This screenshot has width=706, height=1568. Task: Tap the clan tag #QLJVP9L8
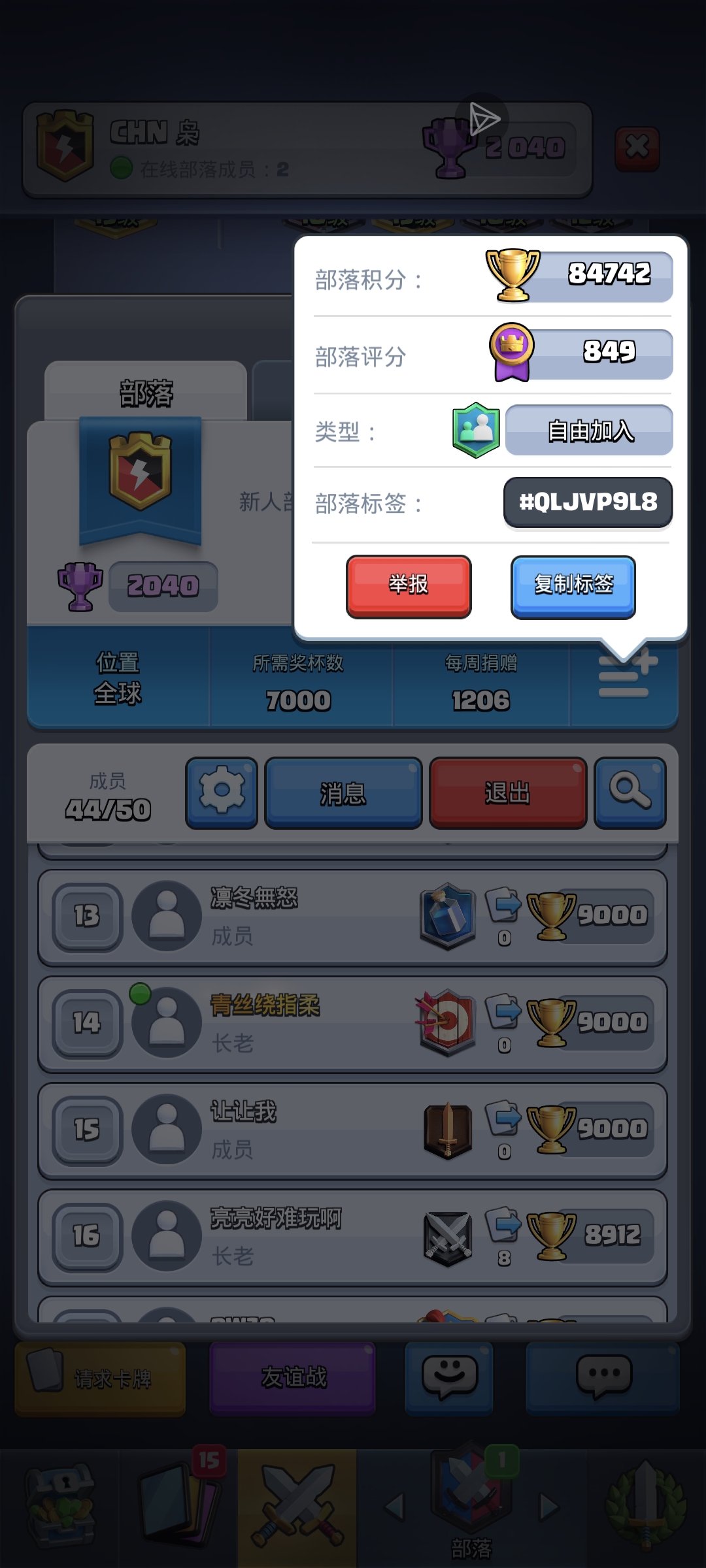588,502
